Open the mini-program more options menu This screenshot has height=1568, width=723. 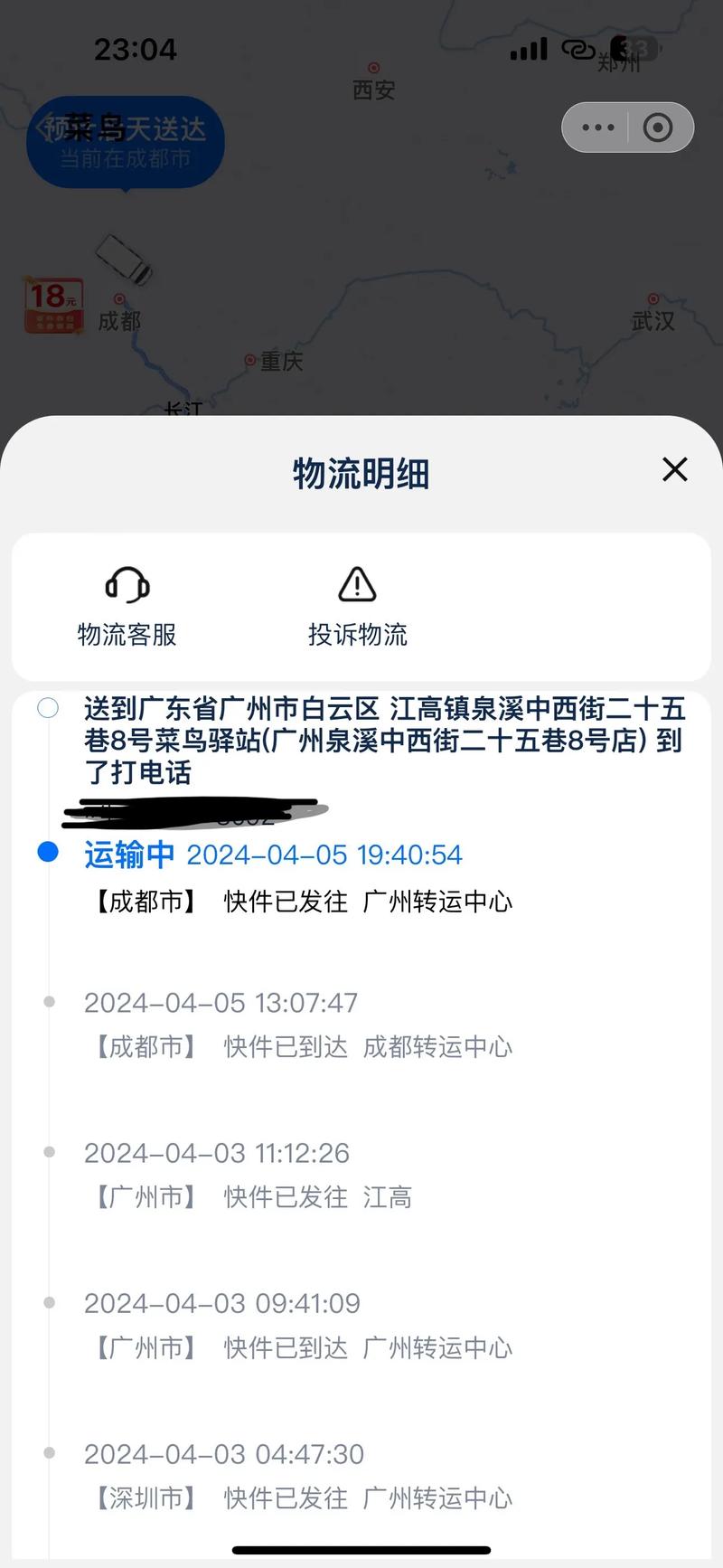[x=599, y=128]
